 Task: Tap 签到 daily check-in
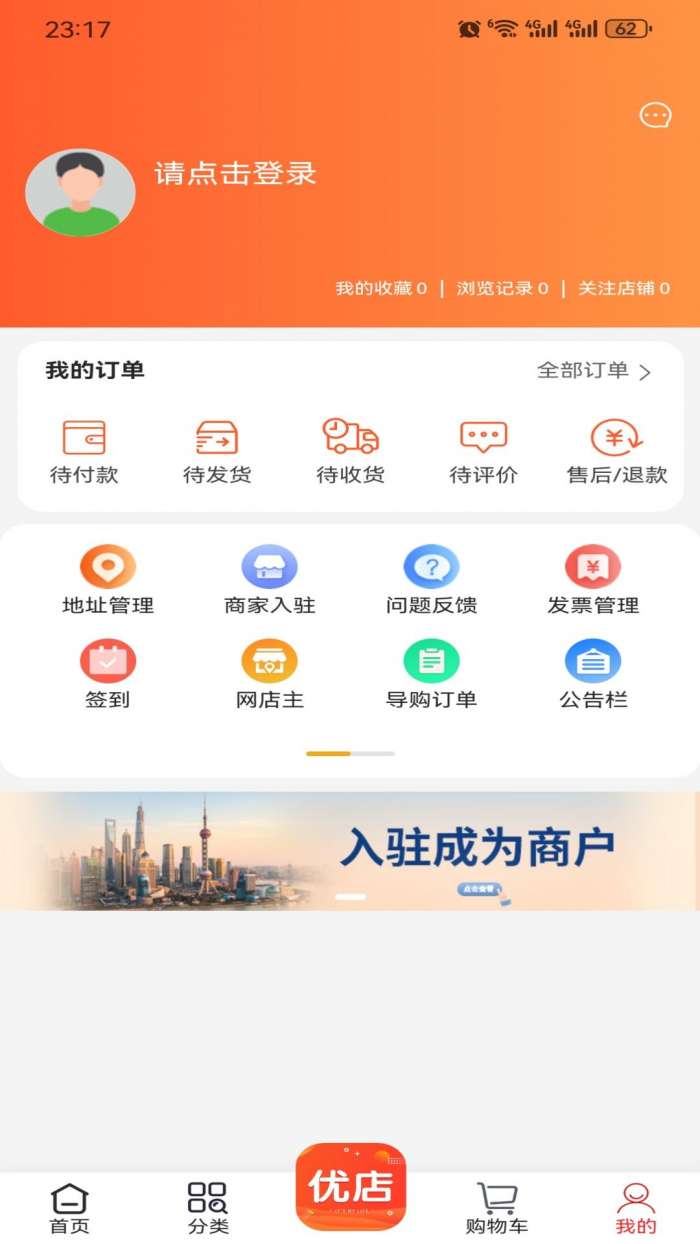point(108,674)
